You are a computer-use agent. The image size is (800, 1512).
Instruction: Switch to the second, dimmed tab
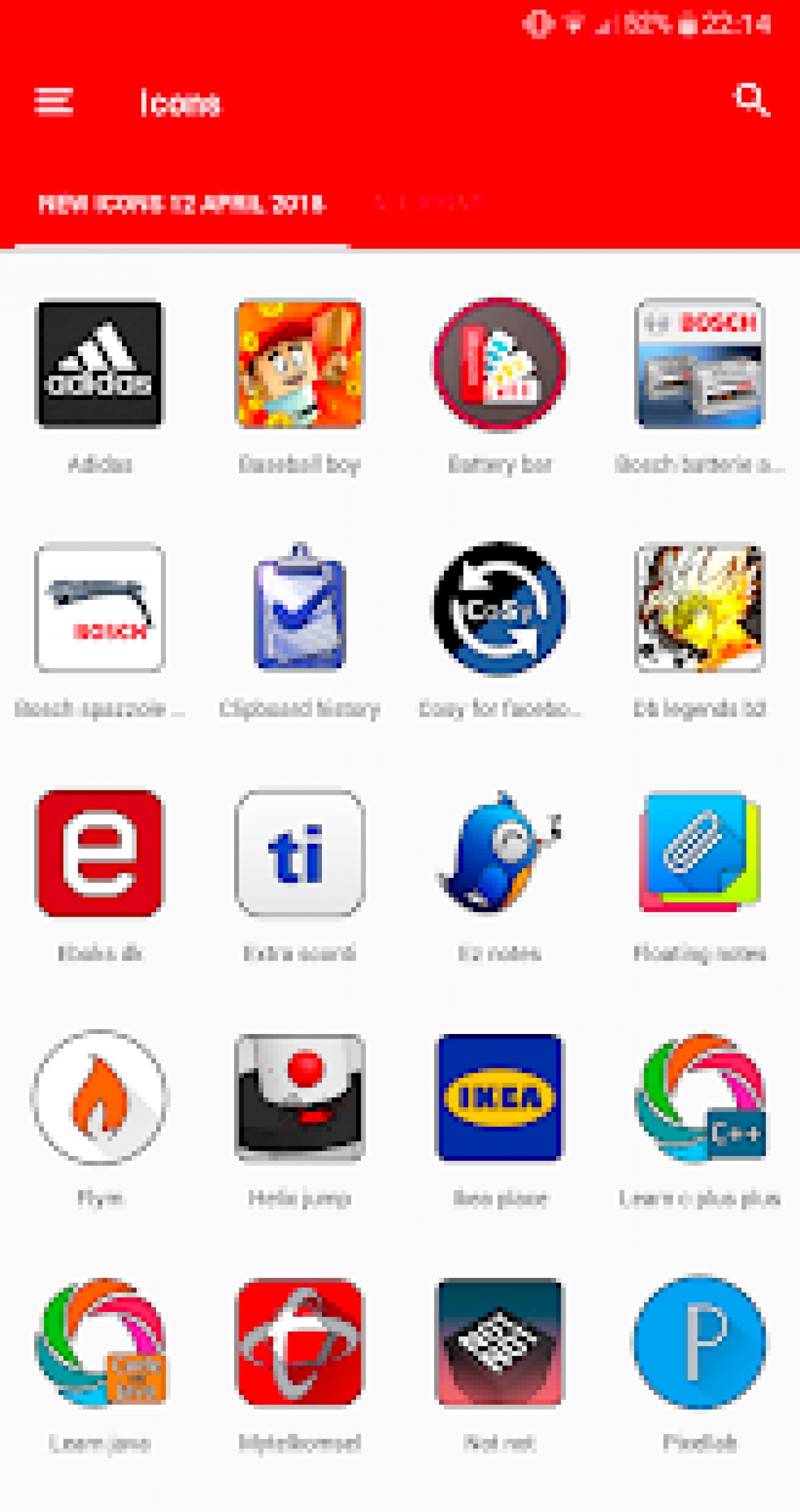tap(431, 203)
